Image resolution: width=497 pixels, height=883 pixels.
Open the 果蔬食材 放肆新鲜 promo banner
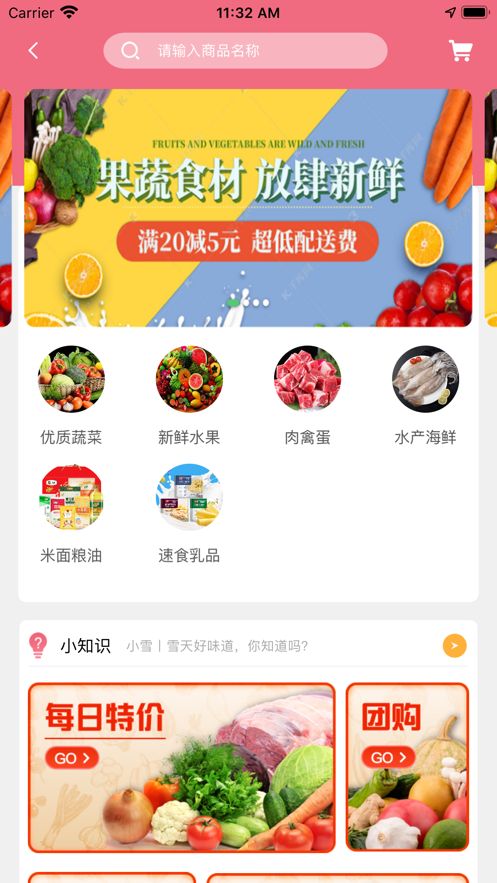click(x=248, y=208)
